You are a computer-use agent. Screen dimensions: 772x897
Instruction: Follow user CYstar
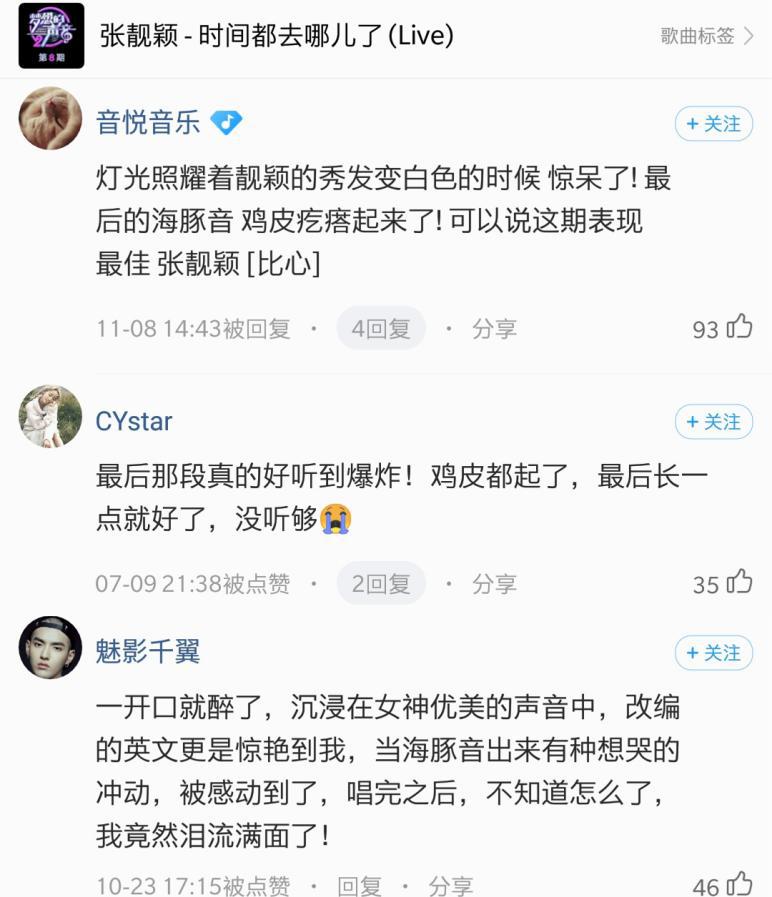[713, 422]
